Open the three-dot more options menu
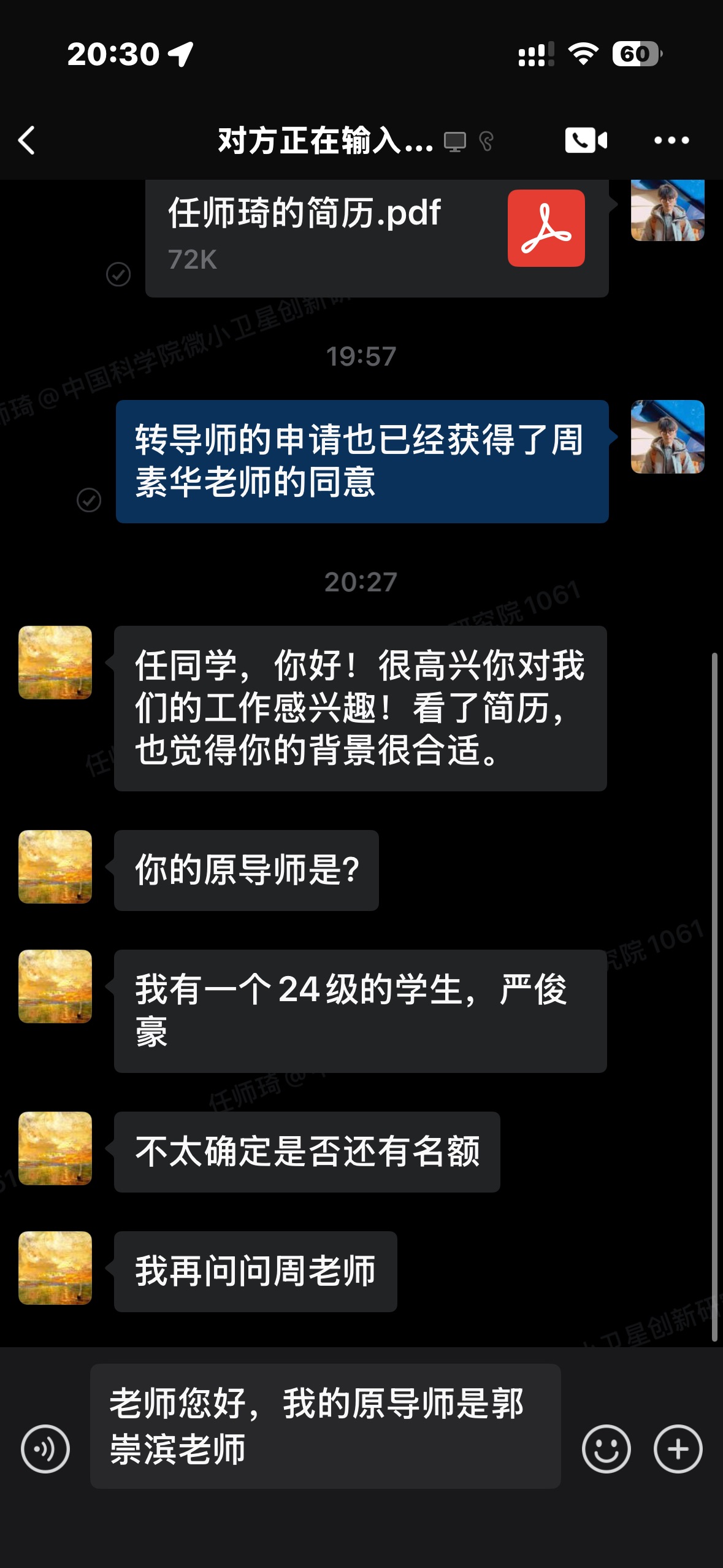The height and width of the screenshot is (1568, 723). [x=671, y=140]
